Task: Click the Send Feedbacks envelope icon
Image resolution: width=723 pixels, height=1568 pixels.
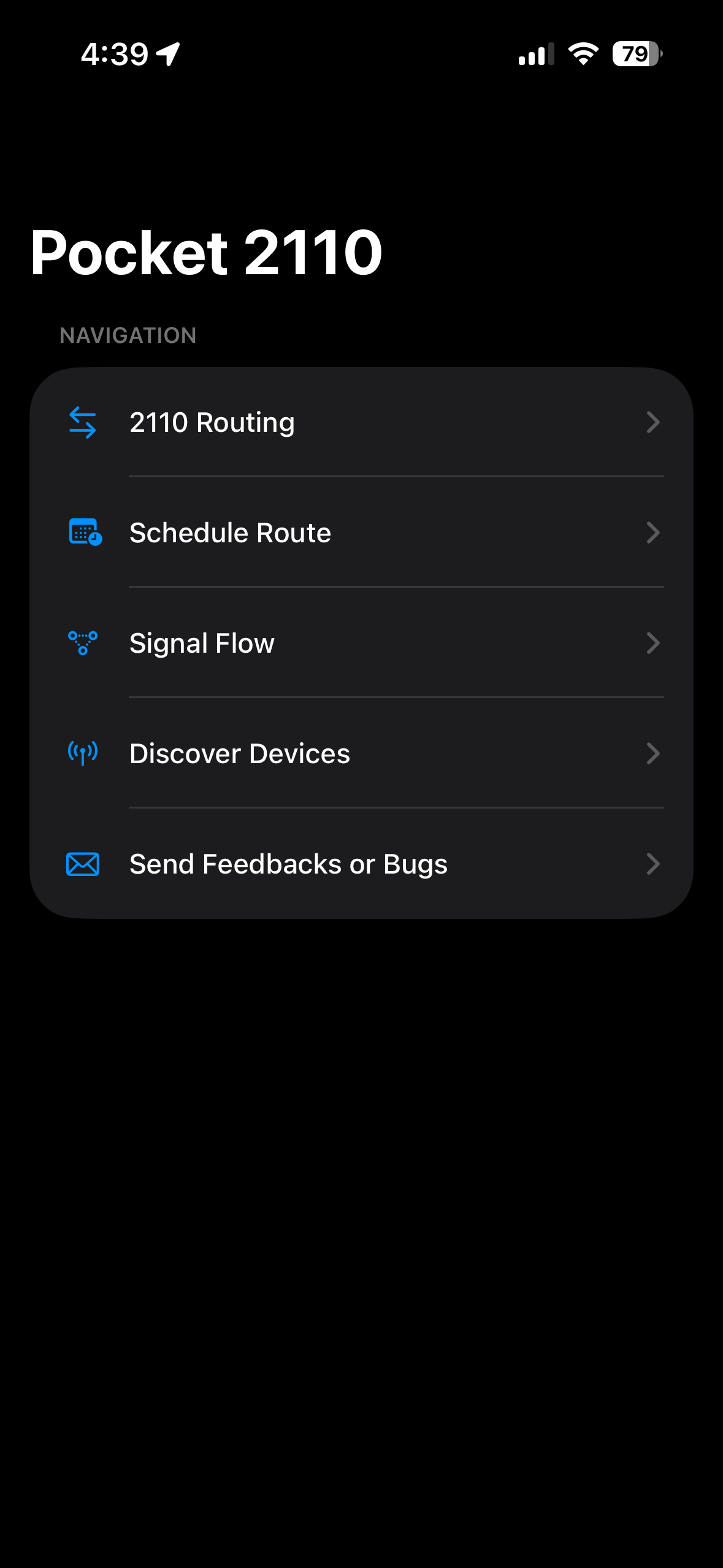Action: point(83,864)
